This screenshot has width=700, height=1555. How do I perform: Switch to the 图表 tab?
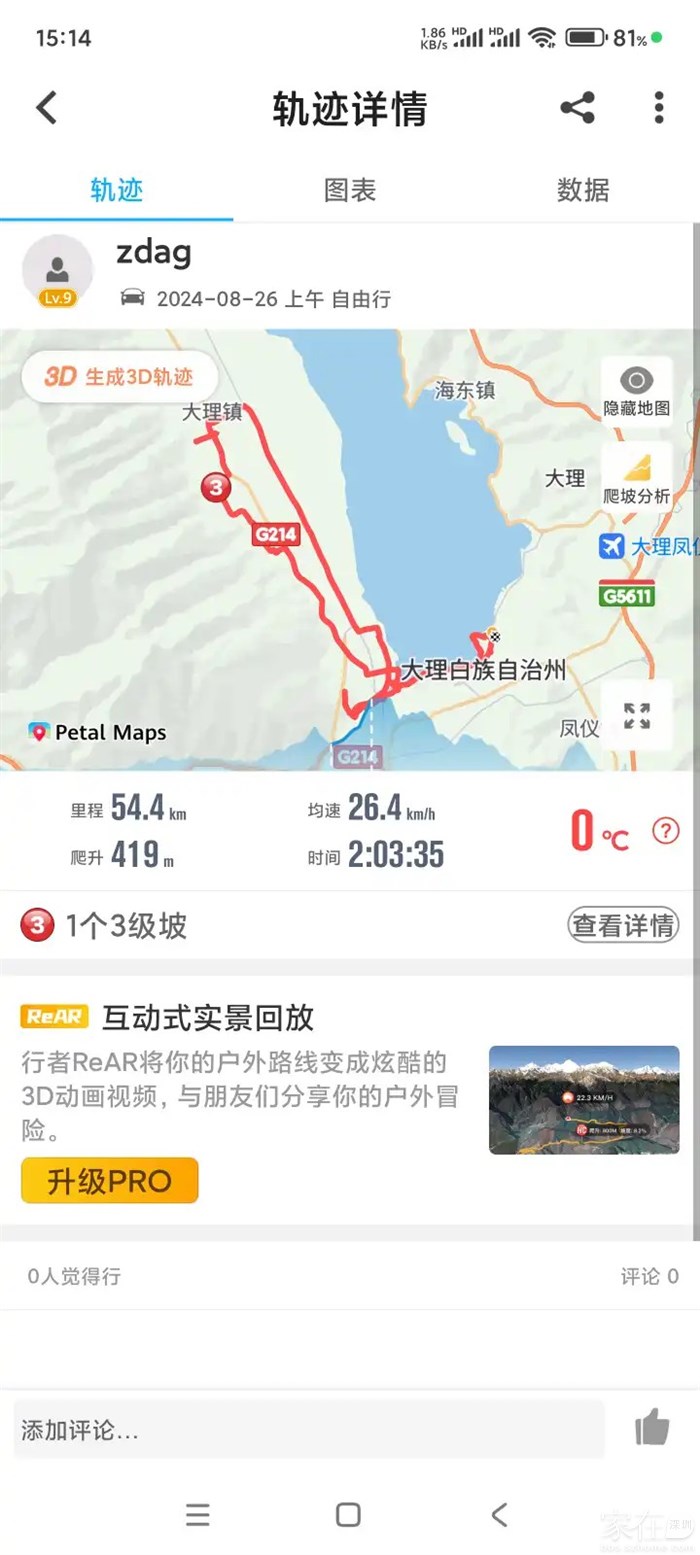tap(349, 190)
